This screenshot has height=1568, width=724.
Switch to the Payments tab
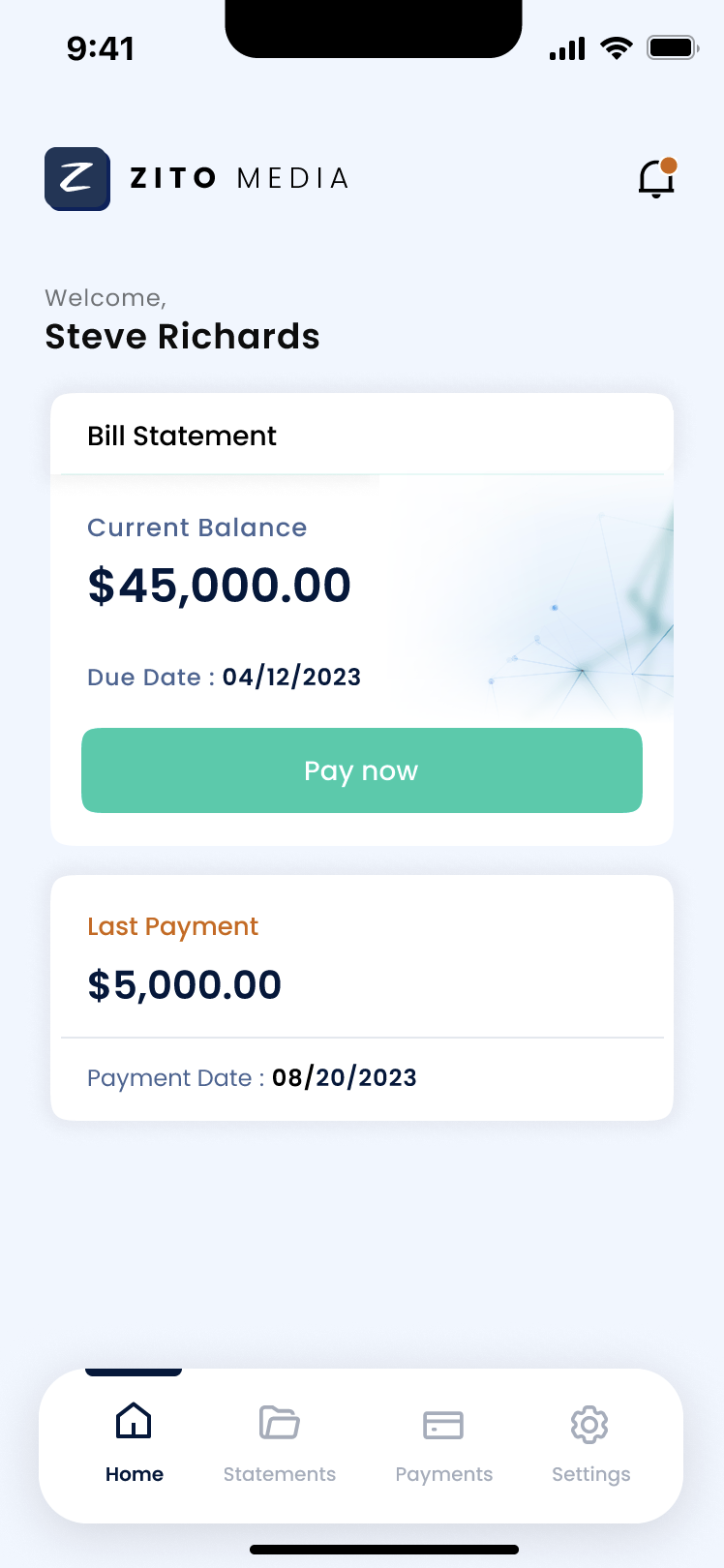(x=443, y=1474)
